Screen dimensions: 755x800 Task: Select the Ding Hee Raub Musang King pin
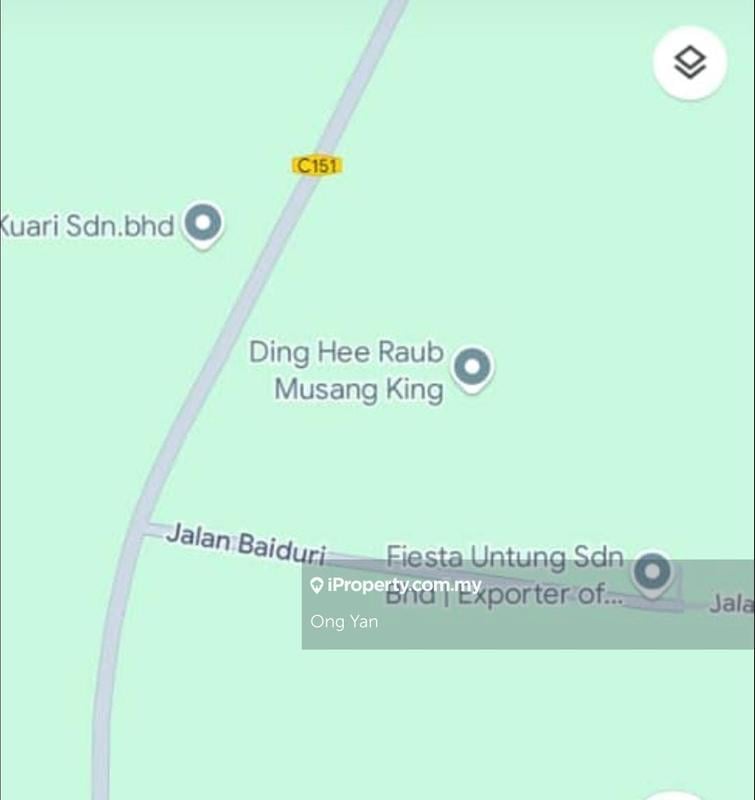click(472, 368)
